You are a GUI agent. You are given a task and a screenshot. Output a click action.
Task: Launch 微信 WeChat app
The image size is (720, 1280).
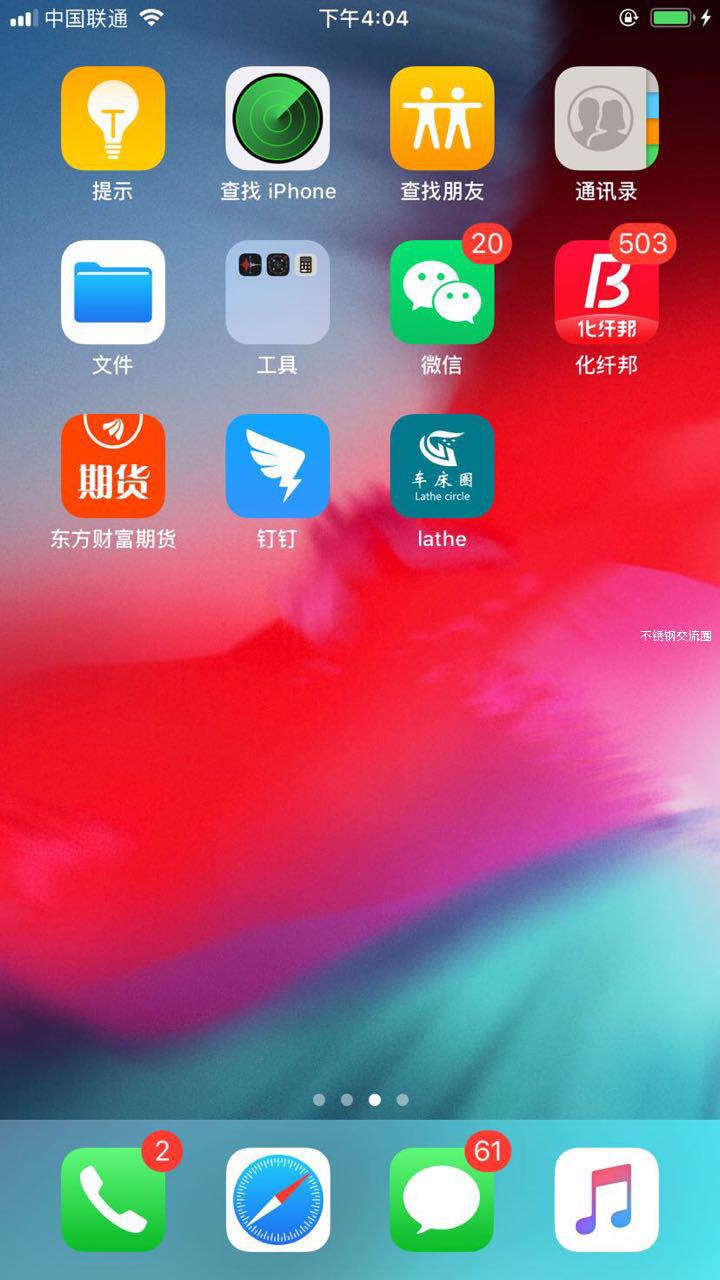pos(442,292)
